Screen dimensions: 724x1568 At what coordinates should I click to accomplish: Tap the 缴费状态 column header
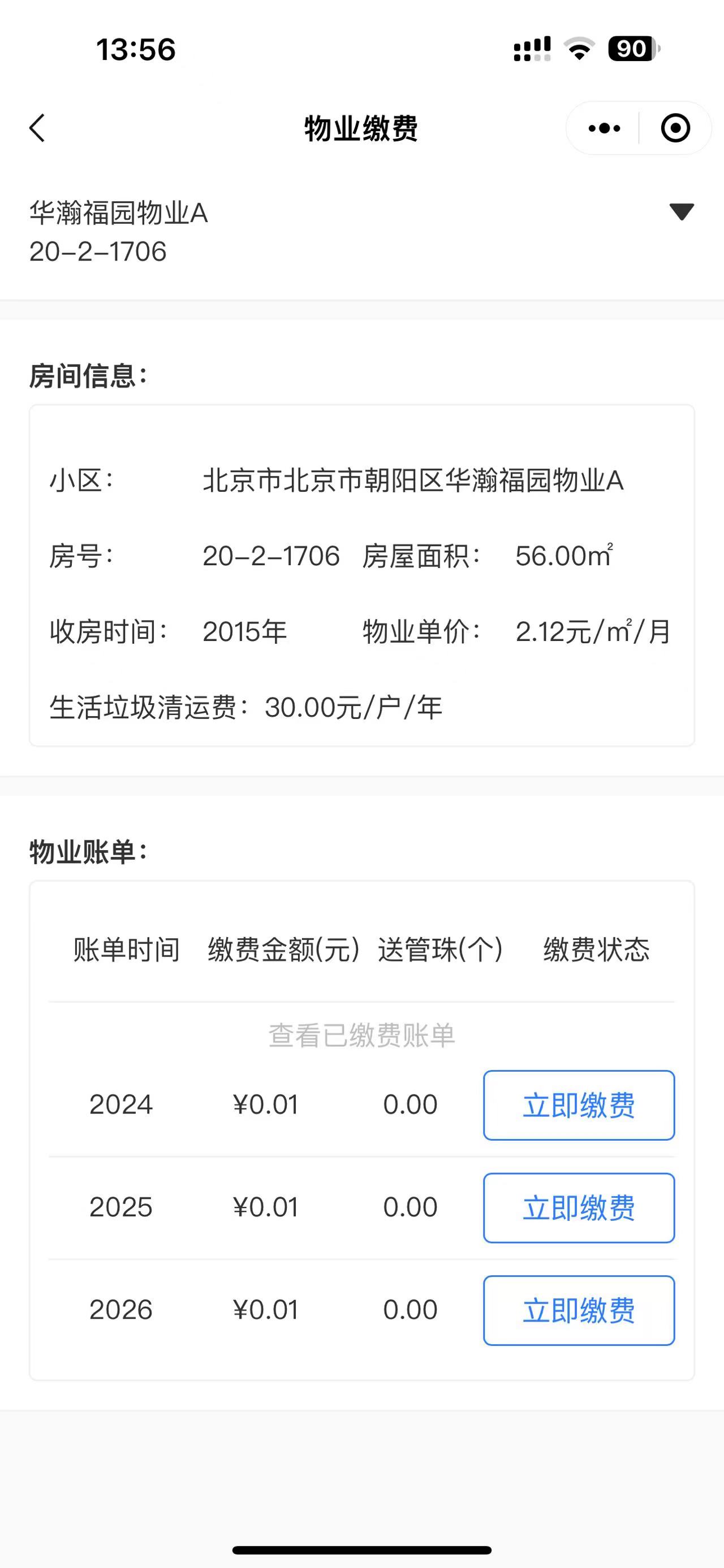pos(597,950)
